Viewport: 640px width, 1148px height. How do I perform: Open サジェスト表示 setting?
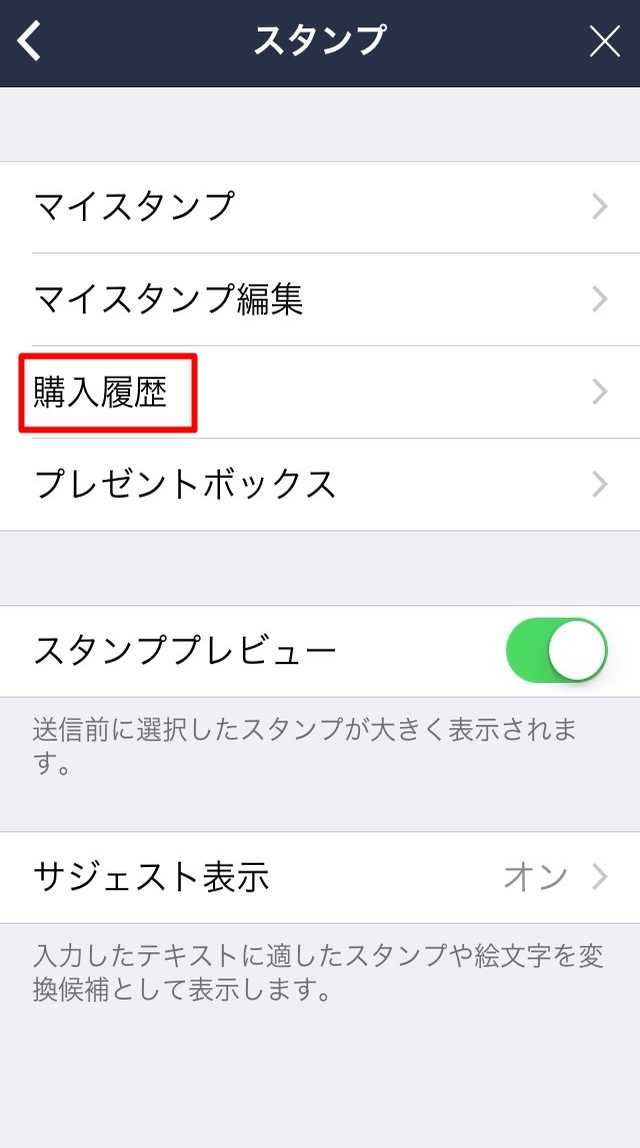tap(320, 877)
